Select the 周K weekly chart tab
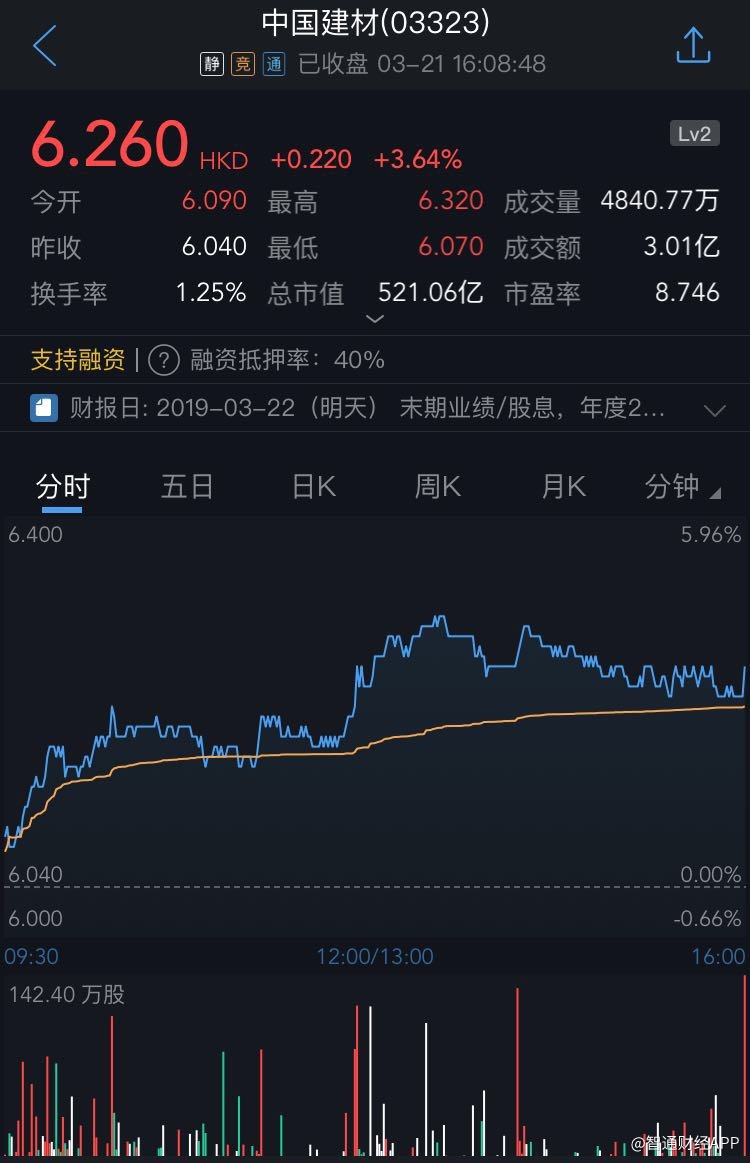The image size is (750, 1163). (438, 487)
